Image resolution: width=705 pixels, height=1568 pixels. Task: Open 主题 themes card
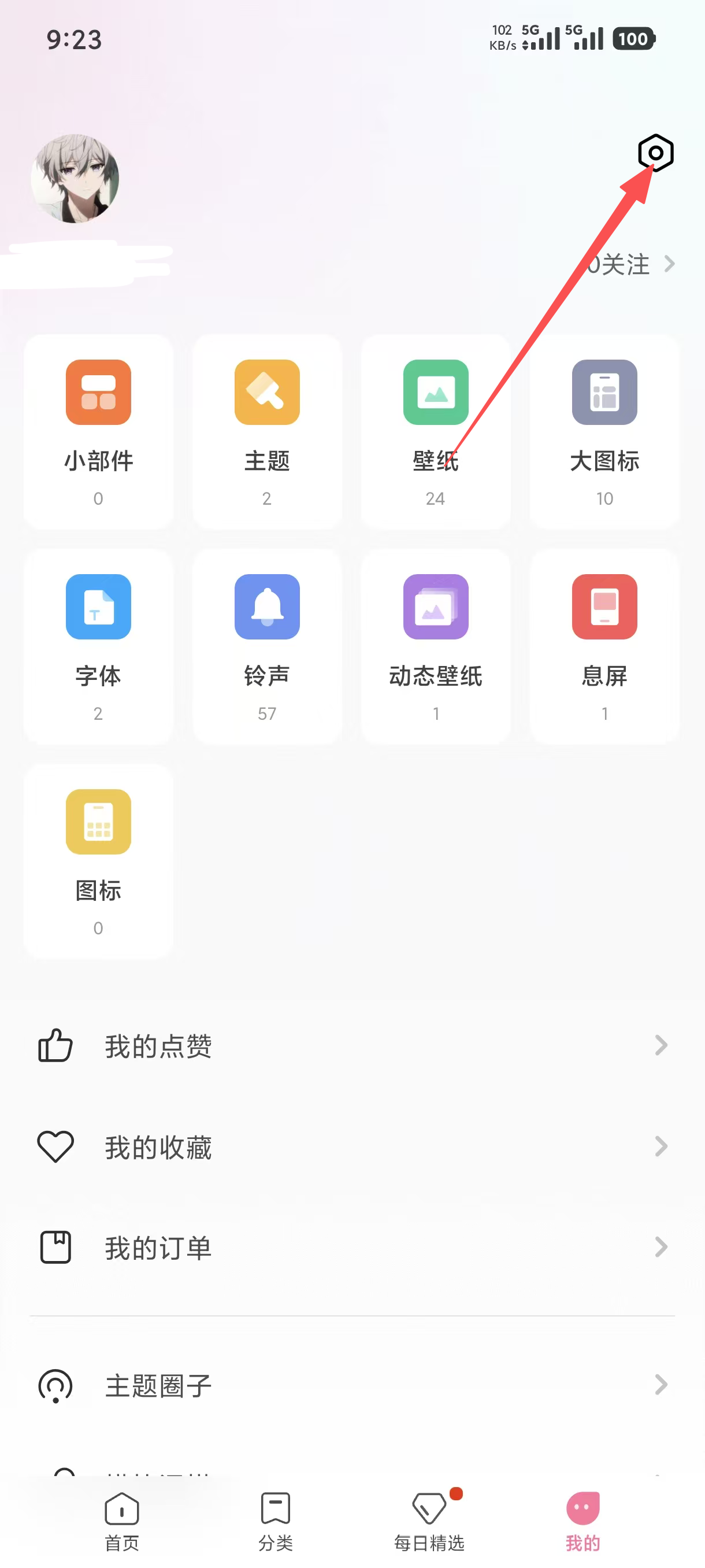coord(267,431)
